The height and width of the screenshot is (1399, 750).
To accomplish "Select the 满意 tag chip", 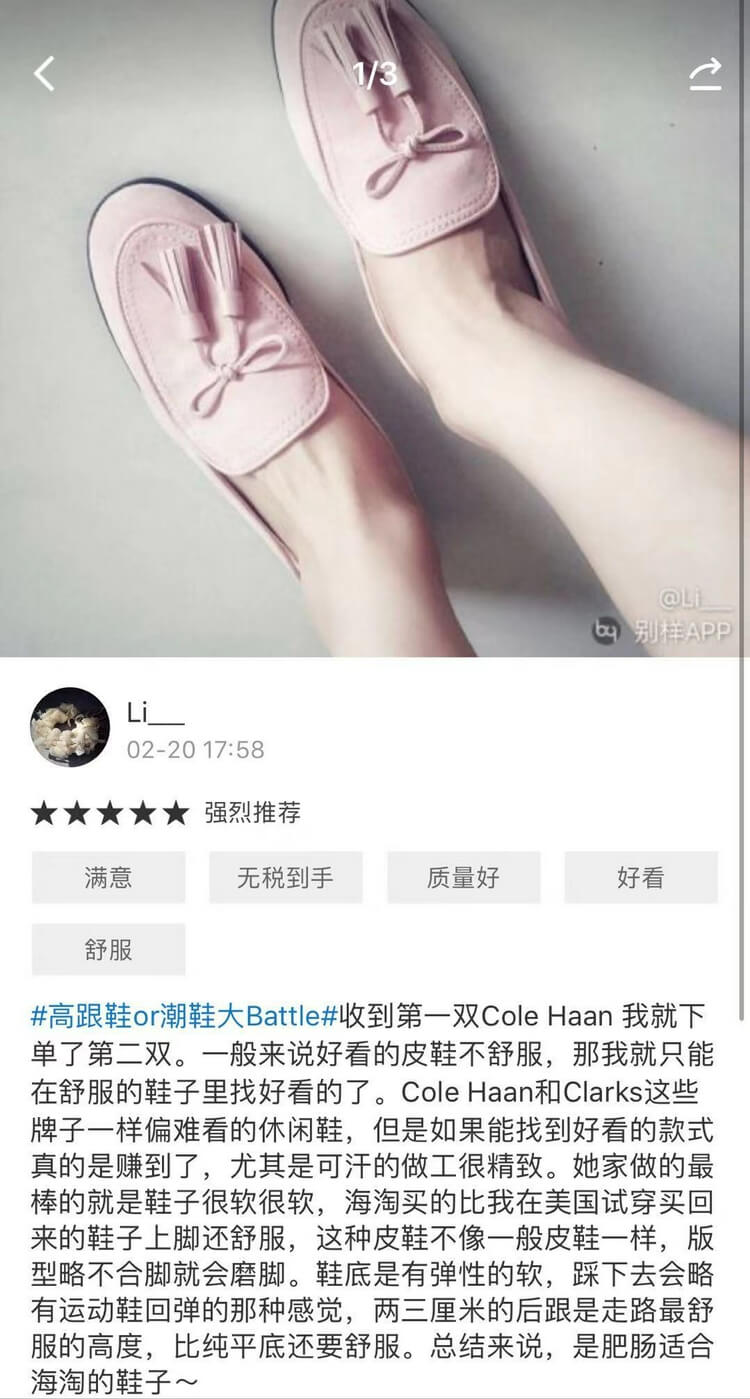I will pyautogui.click(x=108, y=878).
